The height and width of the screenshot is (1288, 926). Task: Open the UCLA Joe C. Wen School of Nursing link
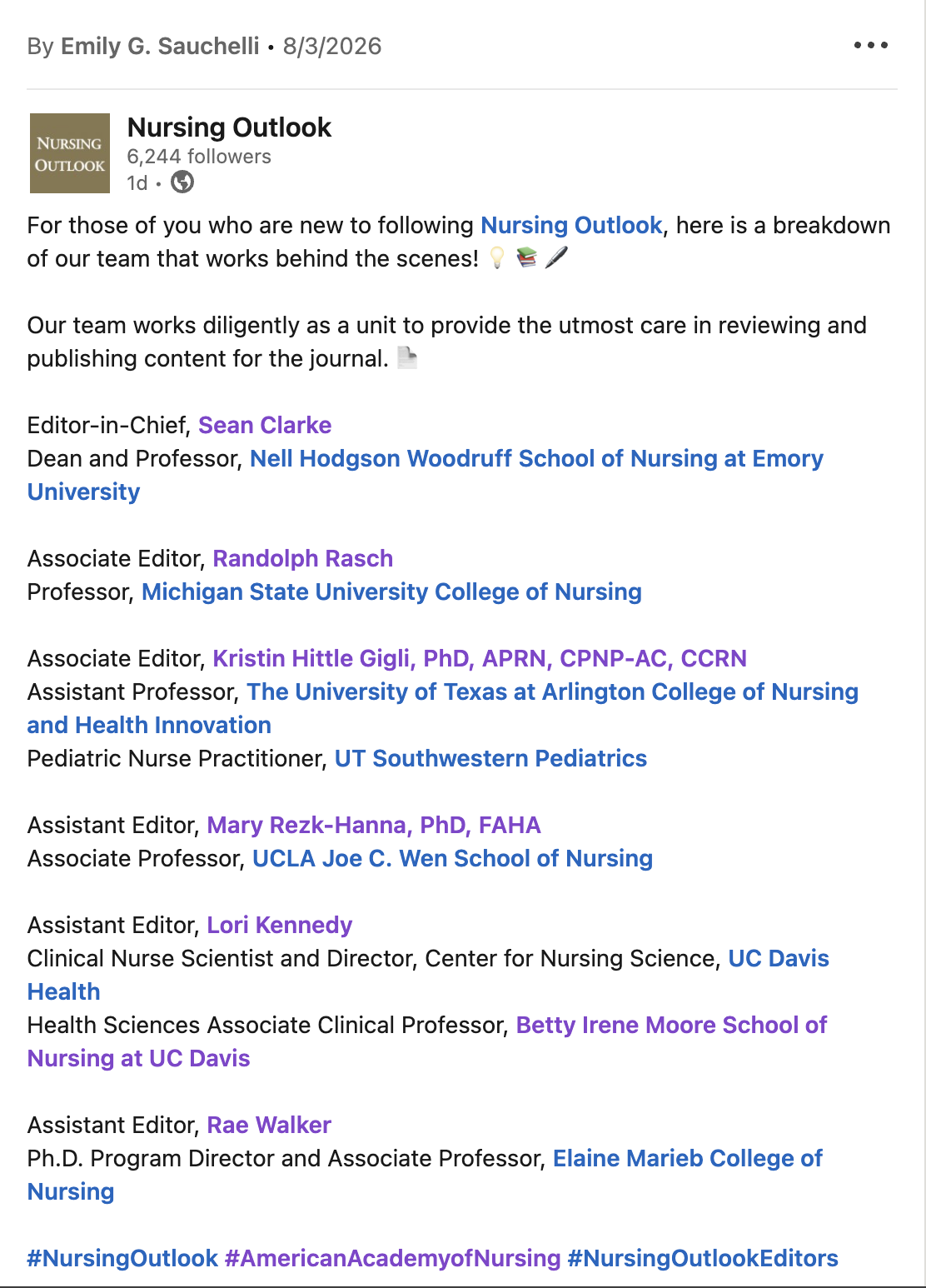(x=452, y=859)
